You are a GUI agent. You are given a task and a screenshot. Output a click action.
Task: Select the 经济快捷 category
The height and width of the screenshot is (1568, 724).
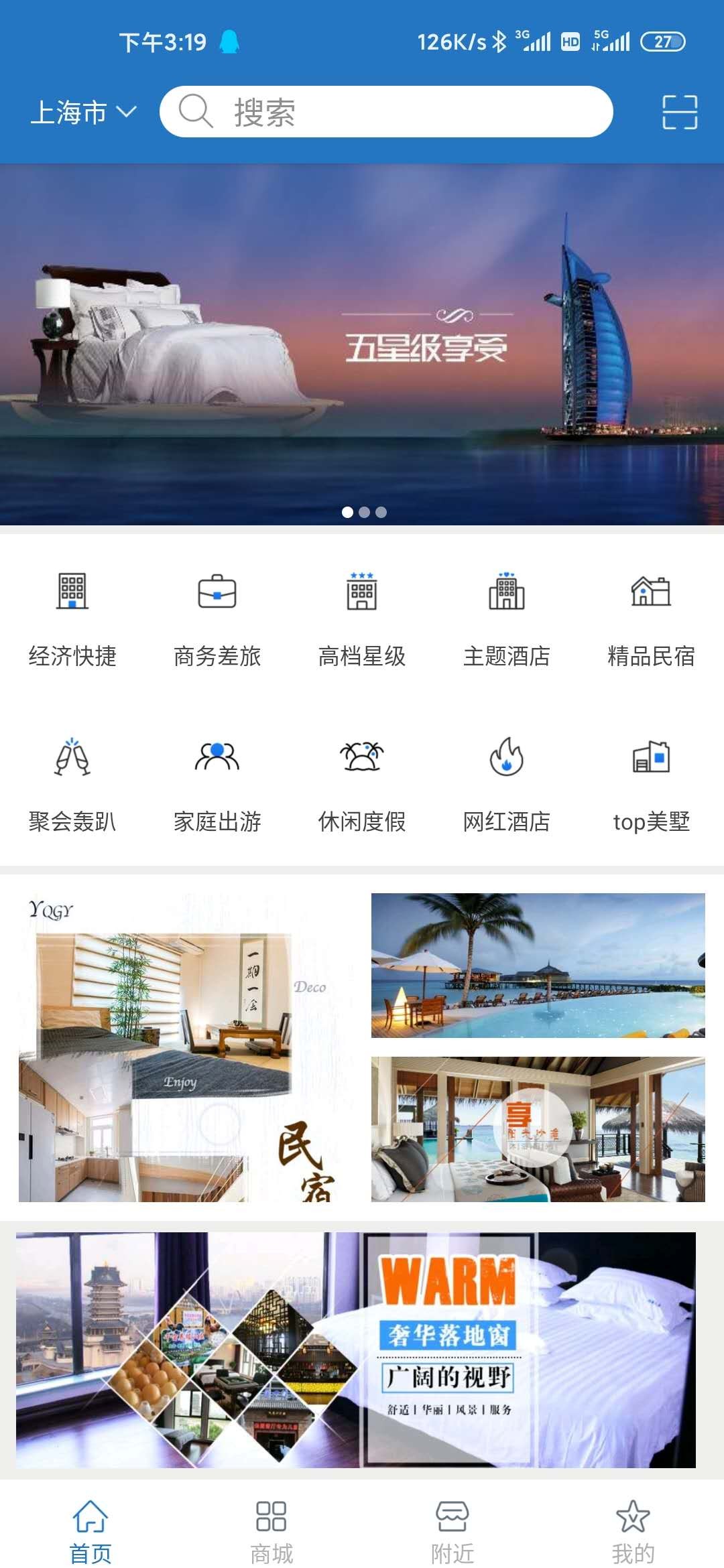click(72, 618)
